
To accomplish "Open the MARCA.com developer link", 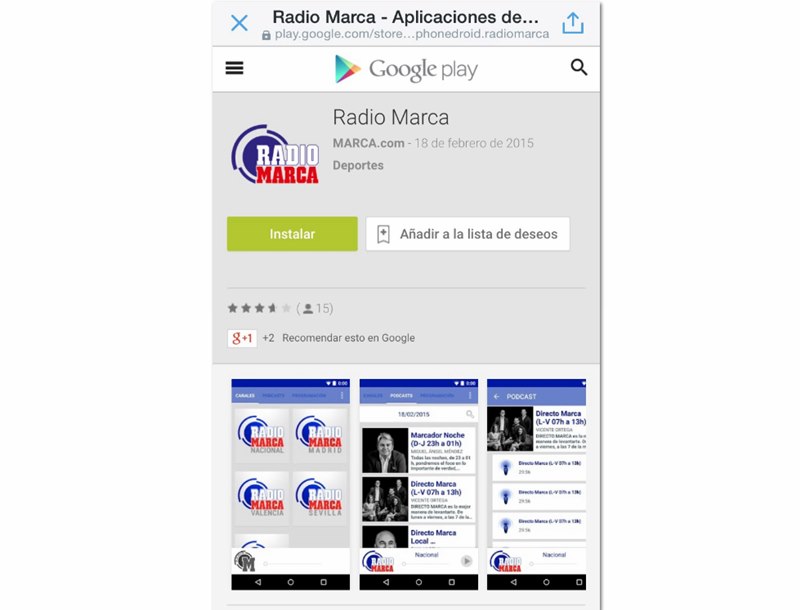I will click(x=368, y=143).
